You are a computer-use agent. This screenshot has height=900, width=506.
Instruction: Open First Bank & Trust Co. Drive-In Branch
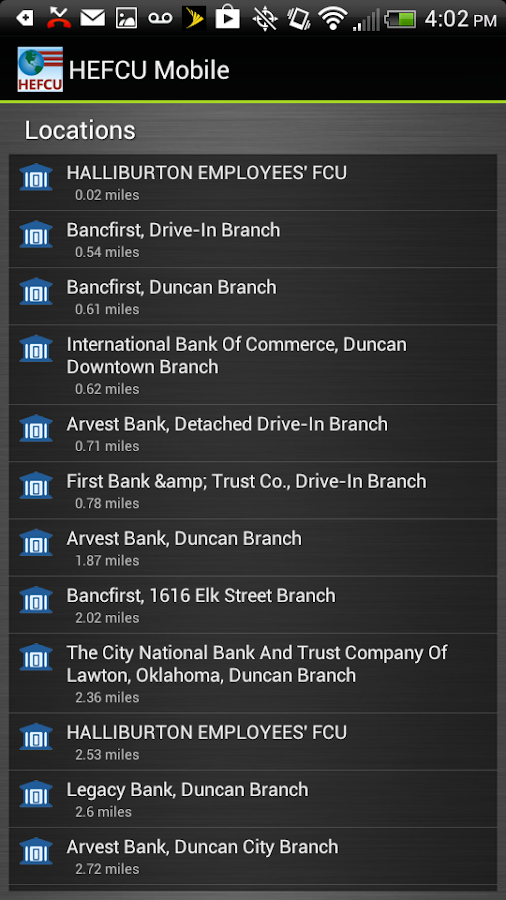pyautogui.click(x=253, y=490)
